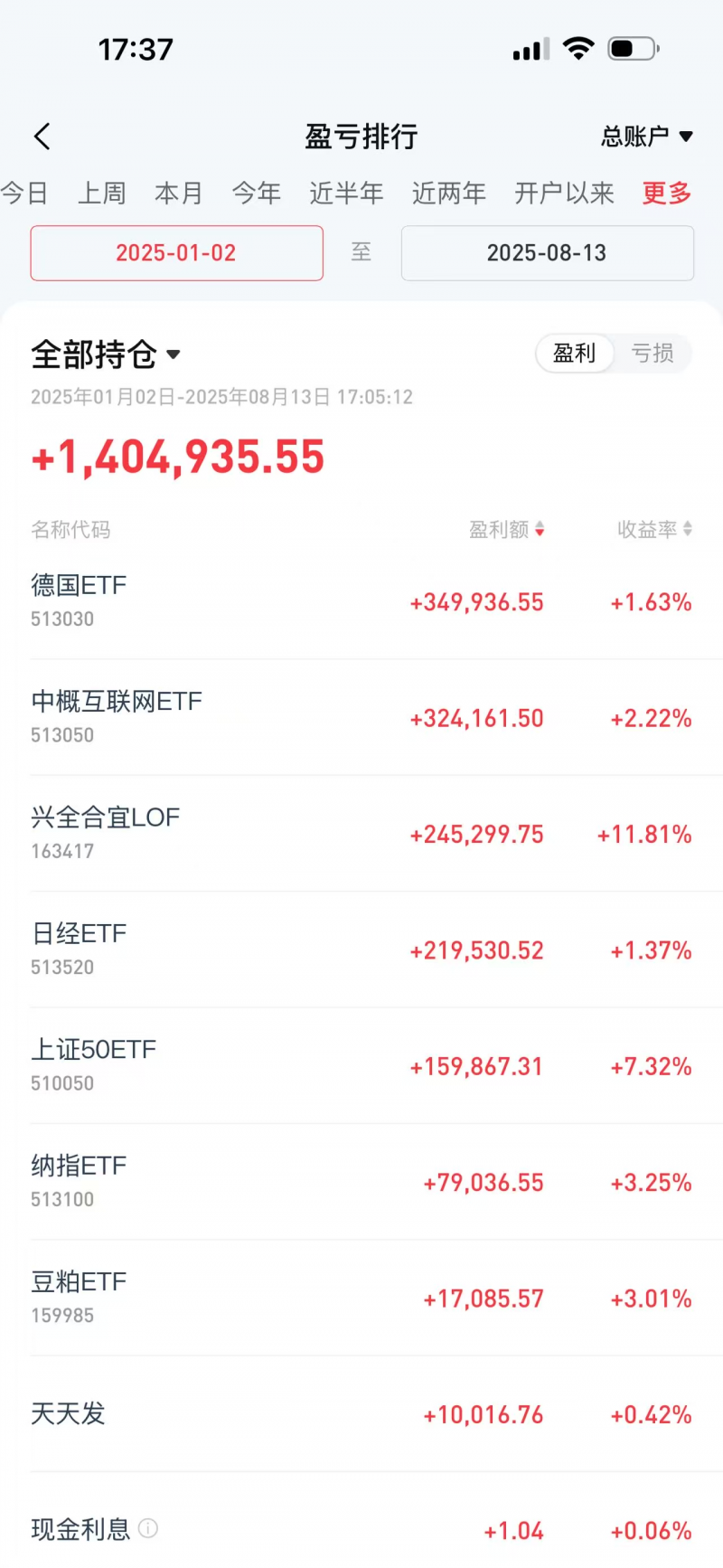Select the 近半年 time range
The image size is (723, 1568).
coord(346,194)
